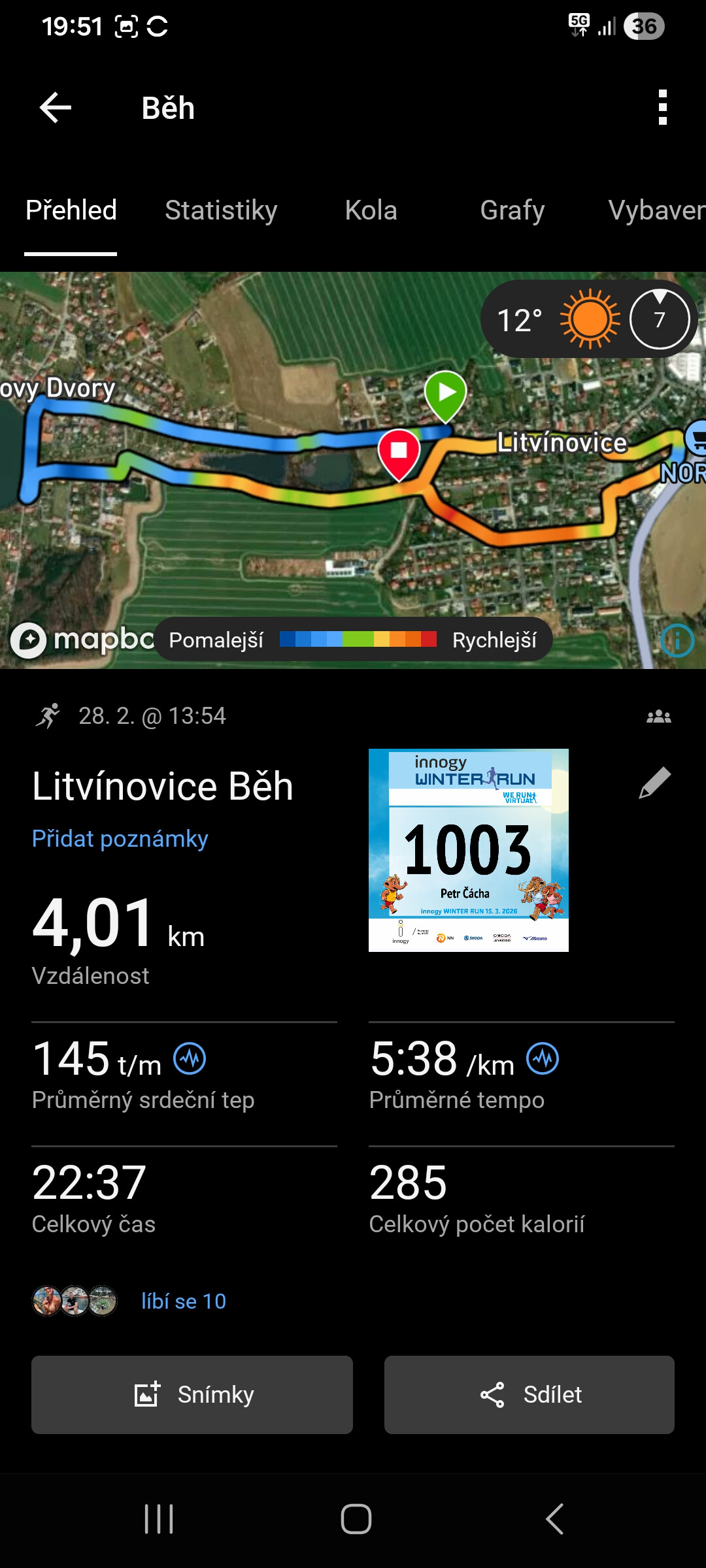Open average pace insight icon

point(543,1058)
